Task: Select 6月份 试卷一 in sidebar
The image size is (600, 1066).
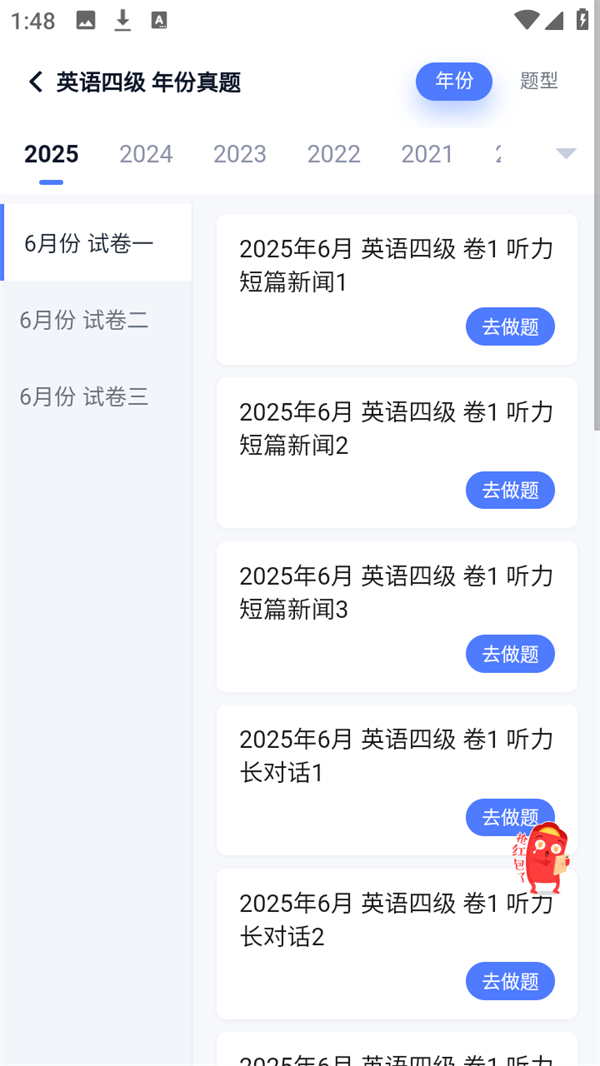Action: [x=89, y=243]
